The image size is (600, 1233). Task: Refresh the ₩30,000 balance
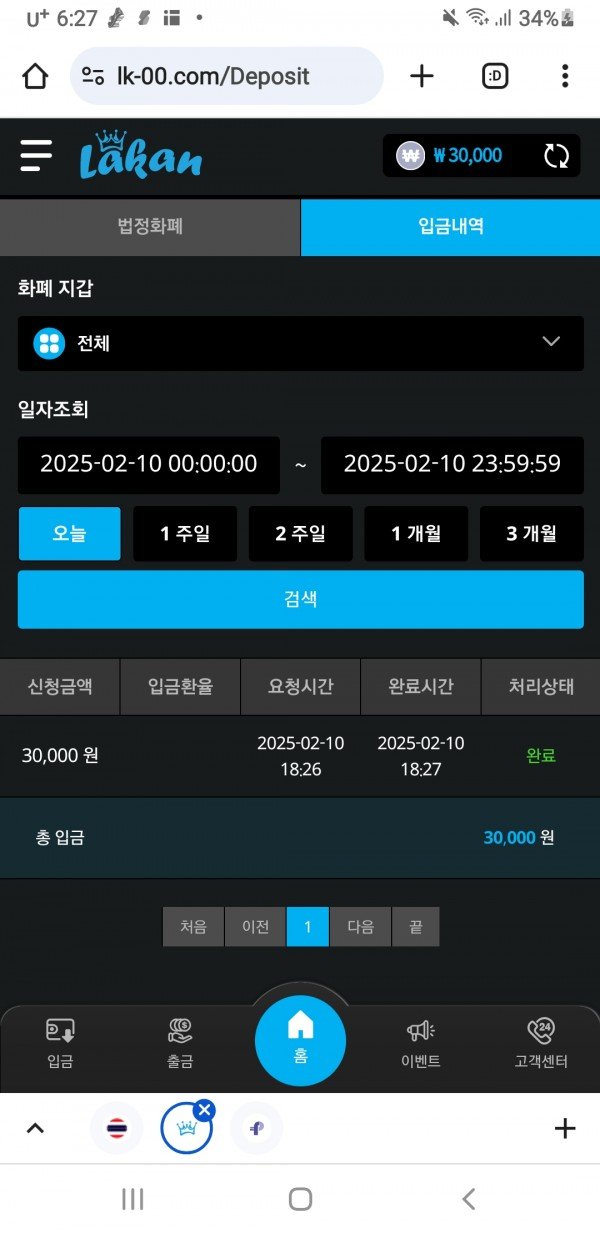pos(556,156)
